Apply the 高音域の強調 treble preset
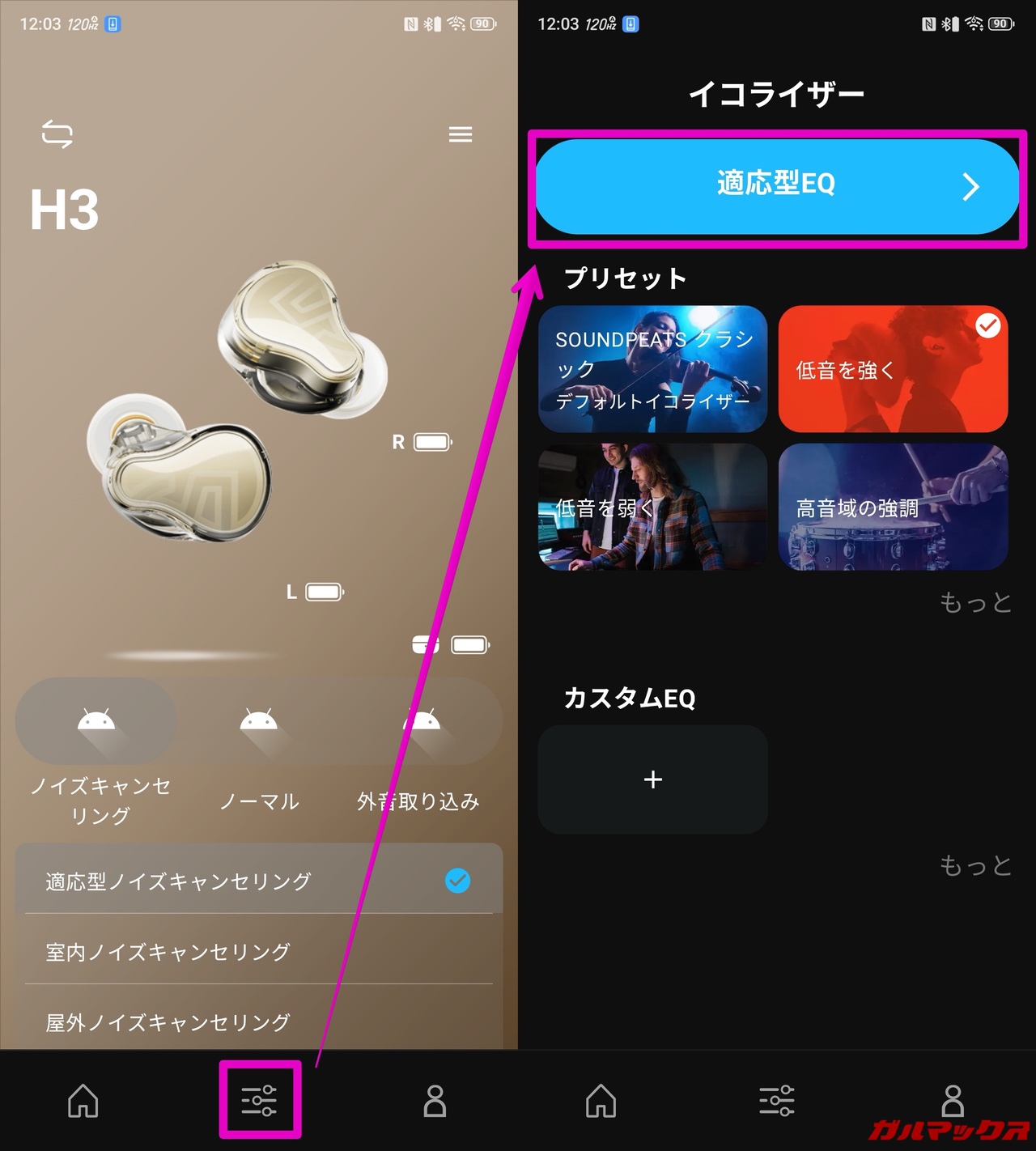This screenshot has height=1151, width=1036. click(x=893, y=507)
